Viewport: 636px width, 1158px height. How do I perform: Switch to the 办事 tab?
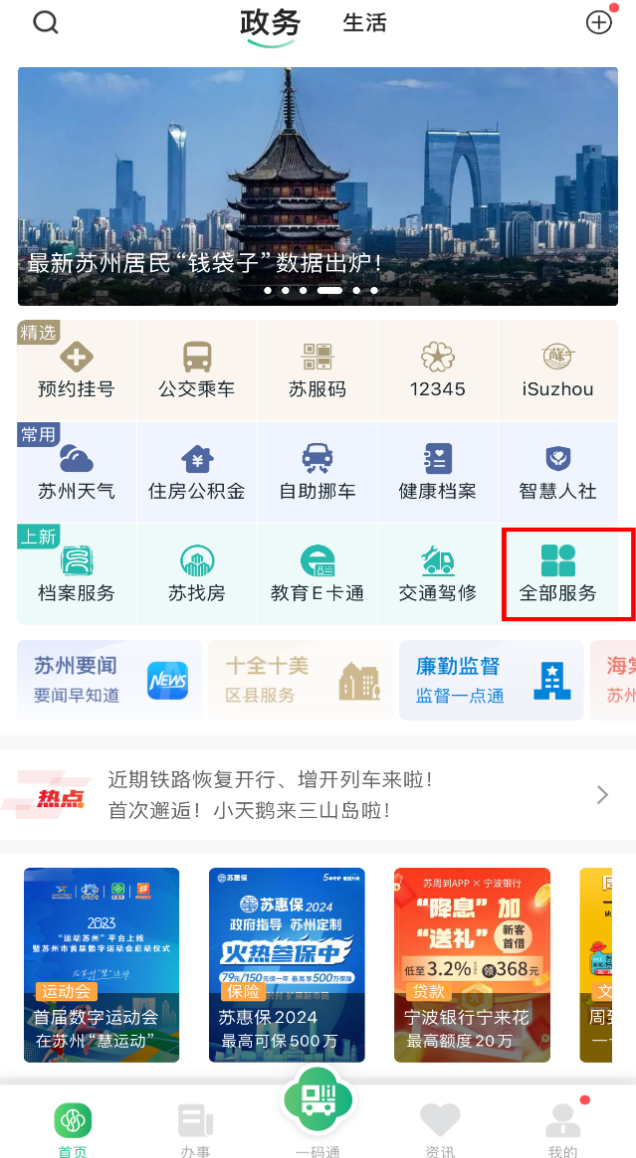click(x=196, y=1128)
